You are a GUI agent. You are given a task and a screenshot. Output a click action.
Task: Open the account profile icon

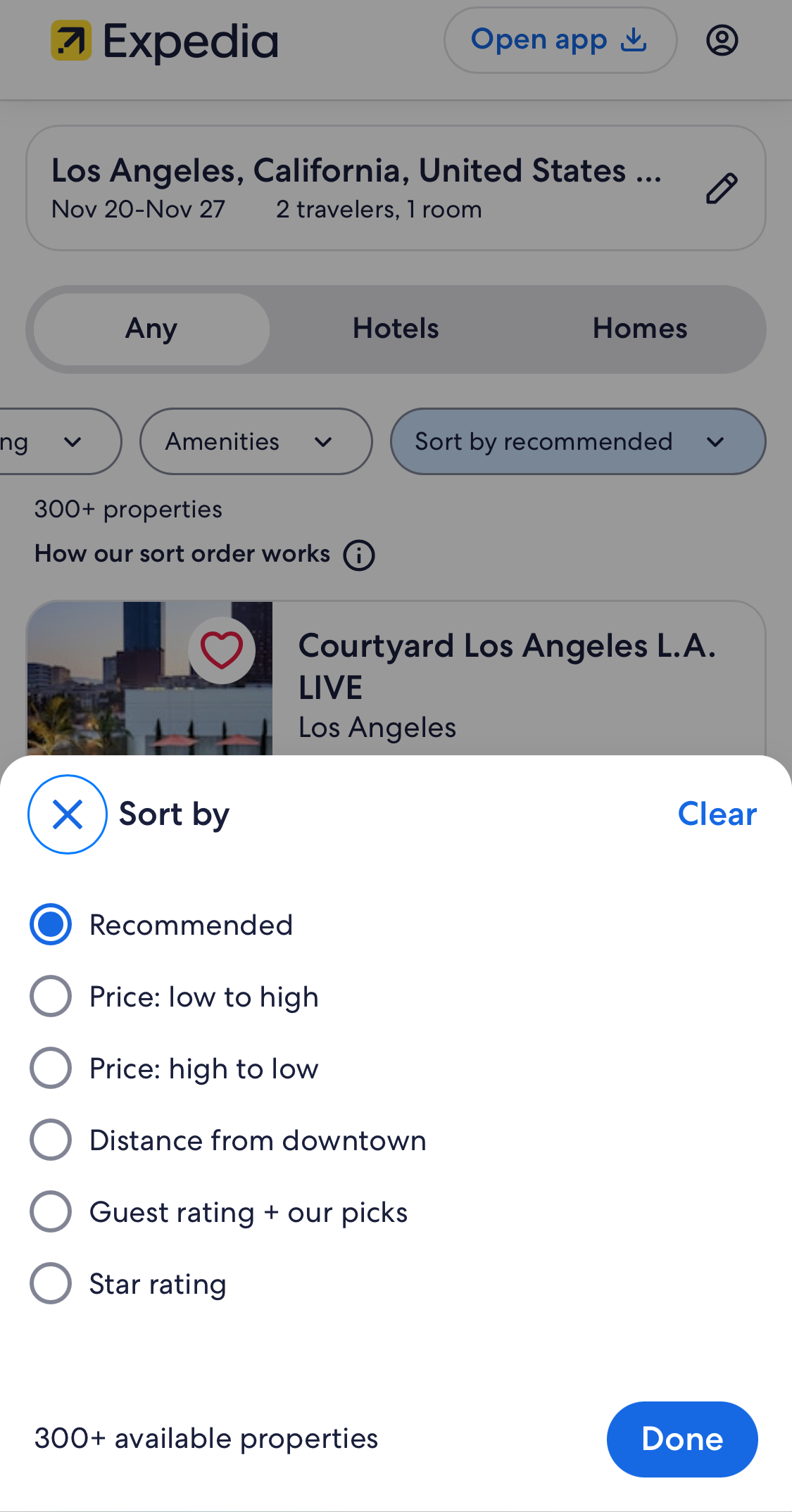[x=722, y=40]
